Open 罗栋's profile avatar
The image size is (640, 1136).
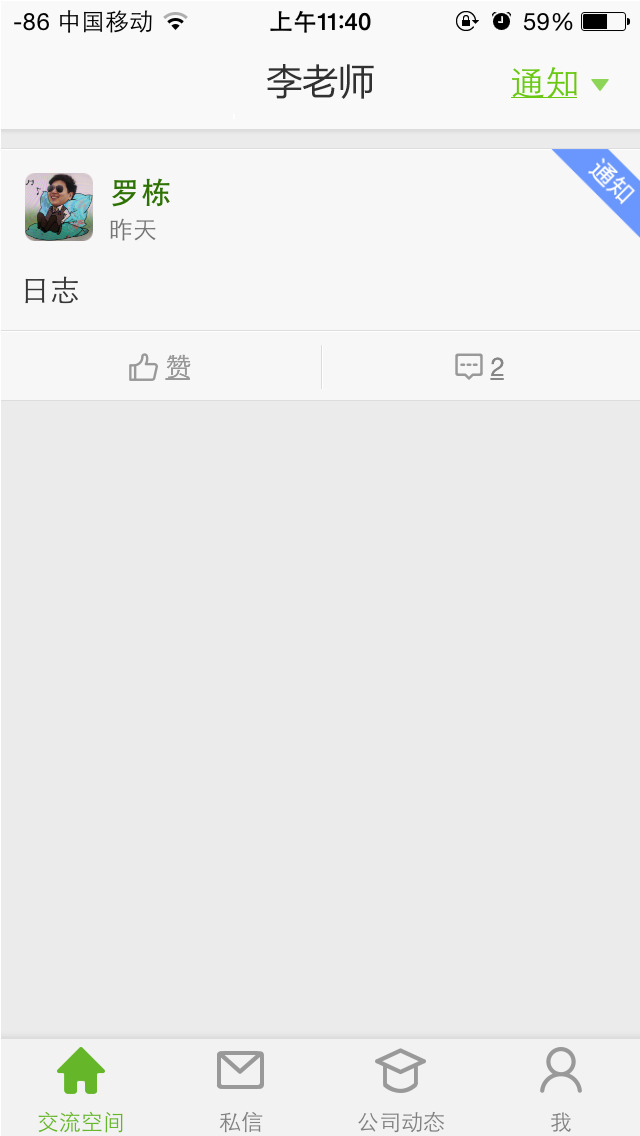pyautogui.click(x=59, y=207)
